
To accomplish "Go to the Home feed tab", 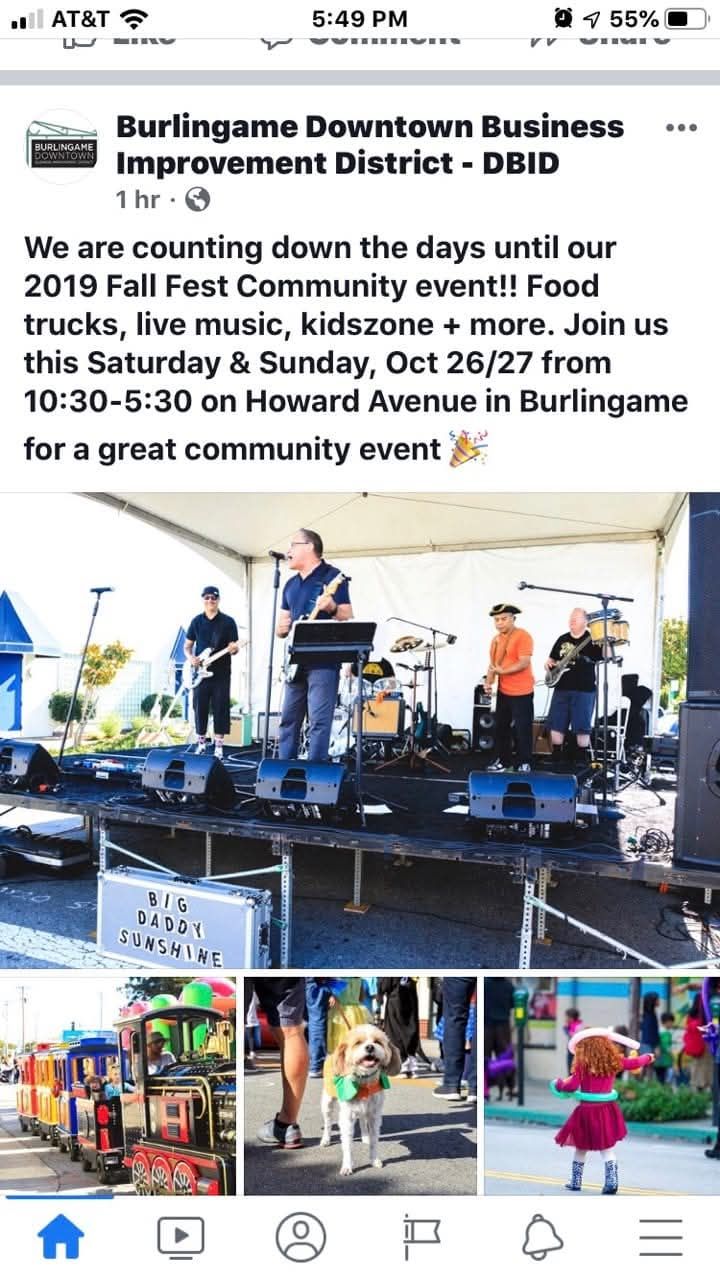I will coord(60,1237).
